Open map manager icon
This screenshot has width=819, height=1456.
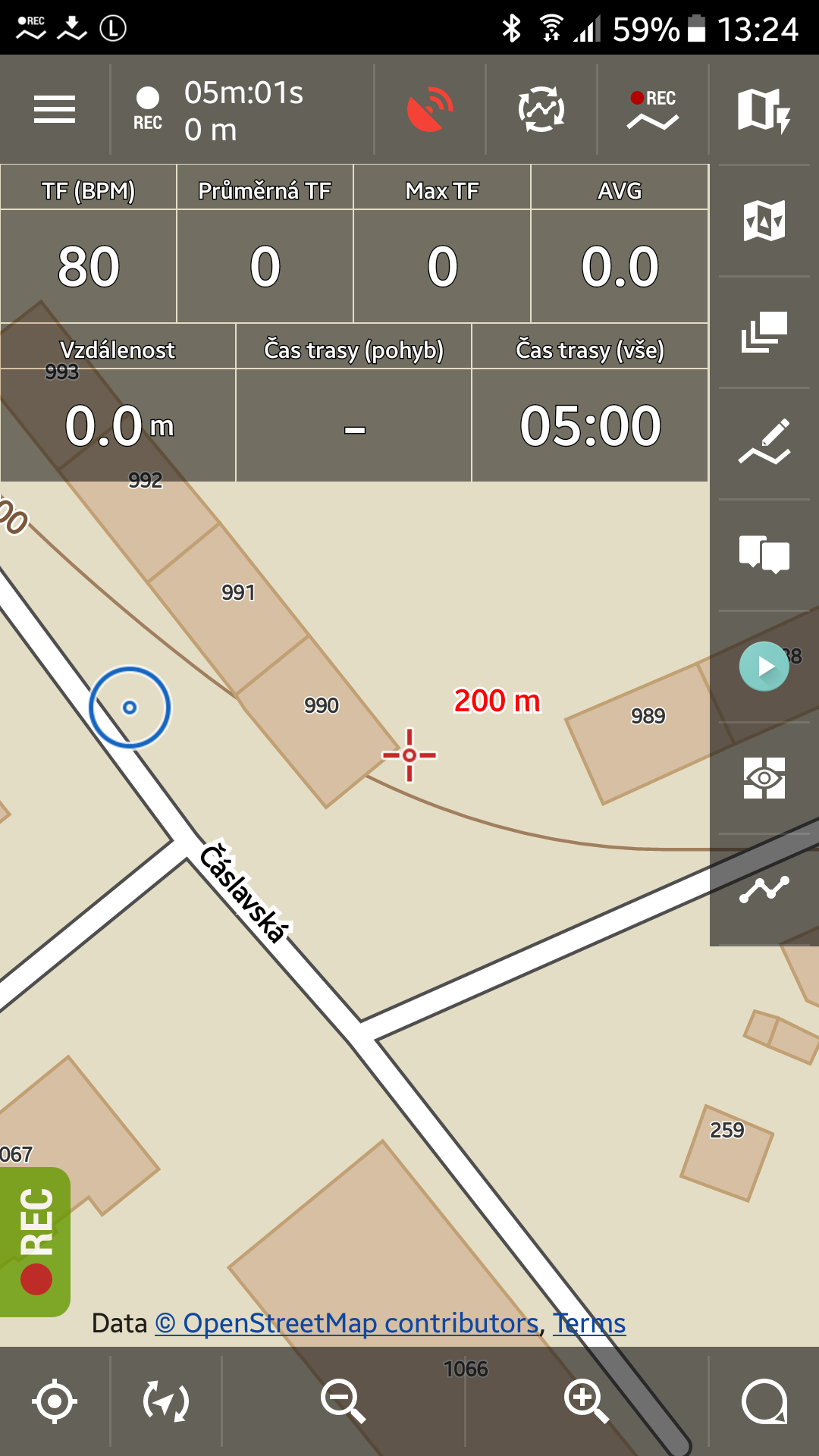pyautogui.click(x=764, y=221)
